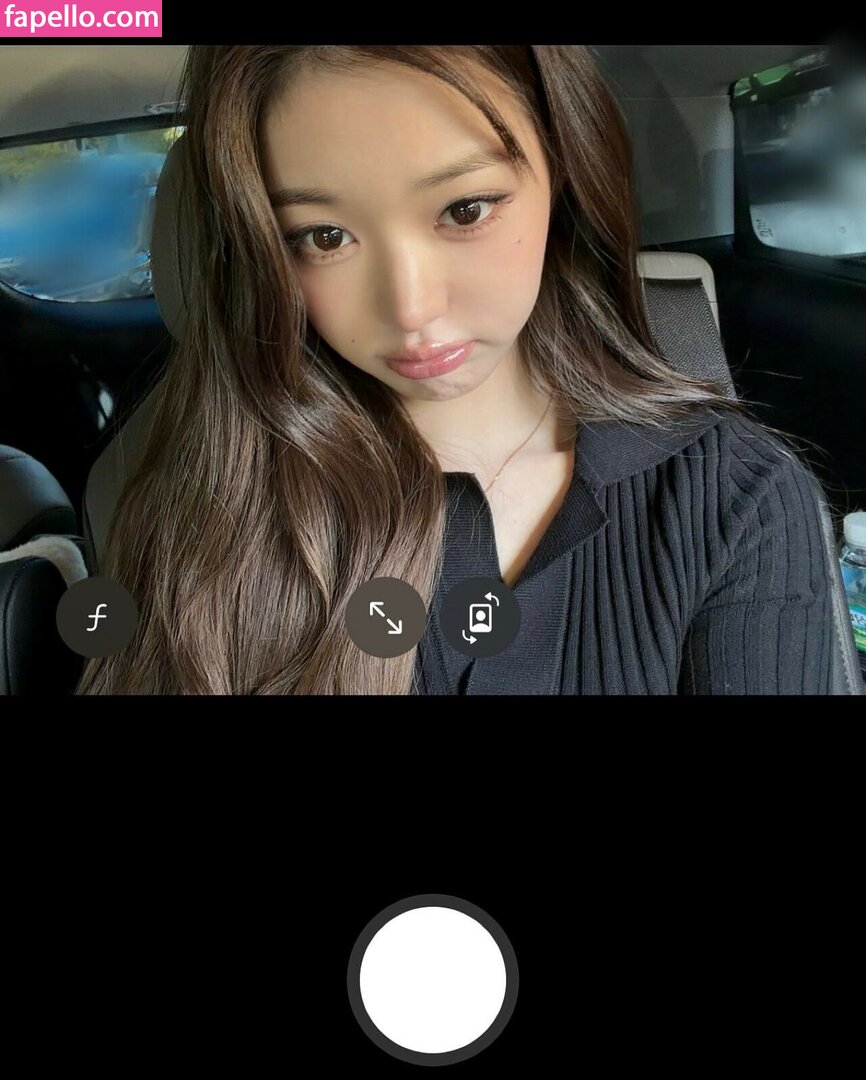The image size is (866, 1080).
Task: Flip to the other camera
Action: click(480, 618)
